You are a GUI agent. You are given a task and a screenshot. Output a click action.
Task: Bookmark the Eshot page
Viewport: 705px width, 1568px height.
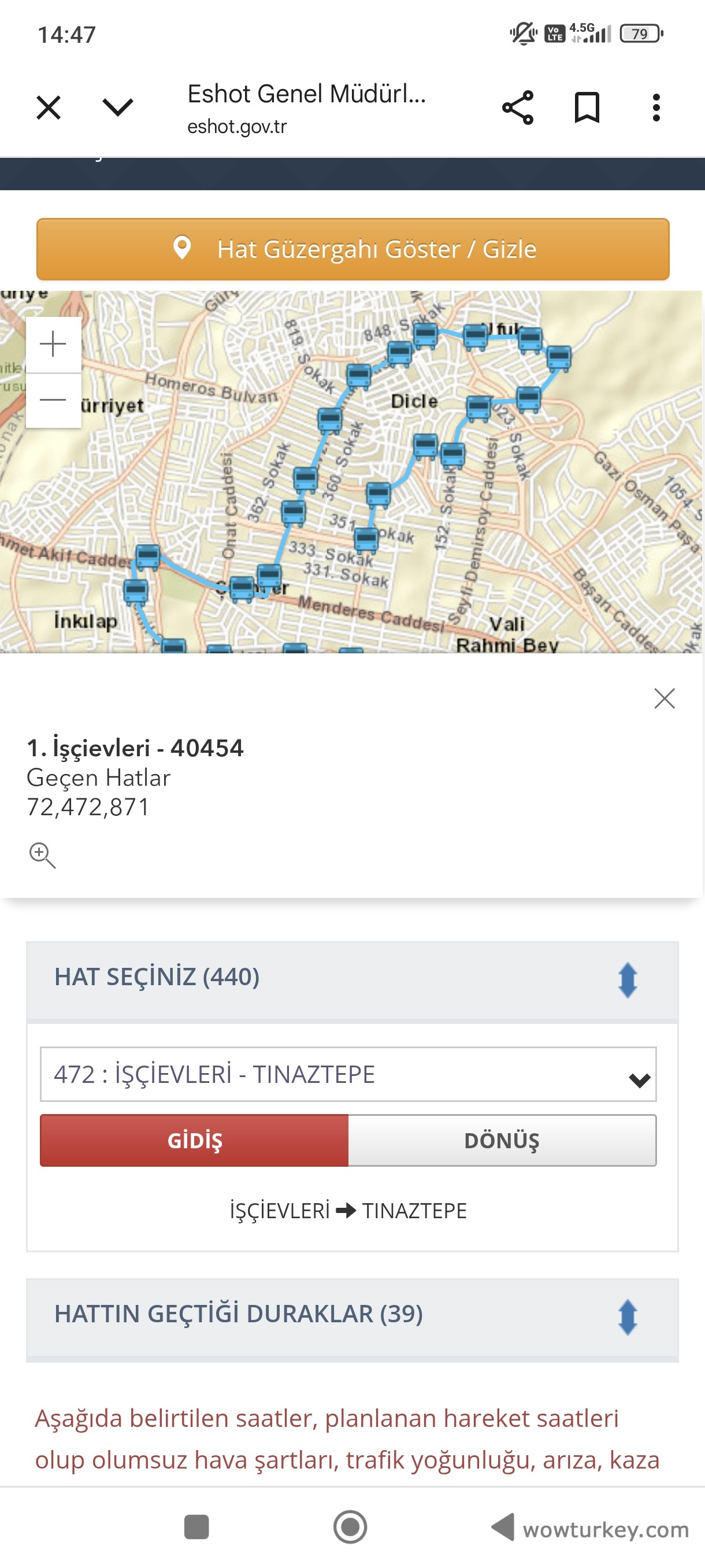(x=587, y=108)
